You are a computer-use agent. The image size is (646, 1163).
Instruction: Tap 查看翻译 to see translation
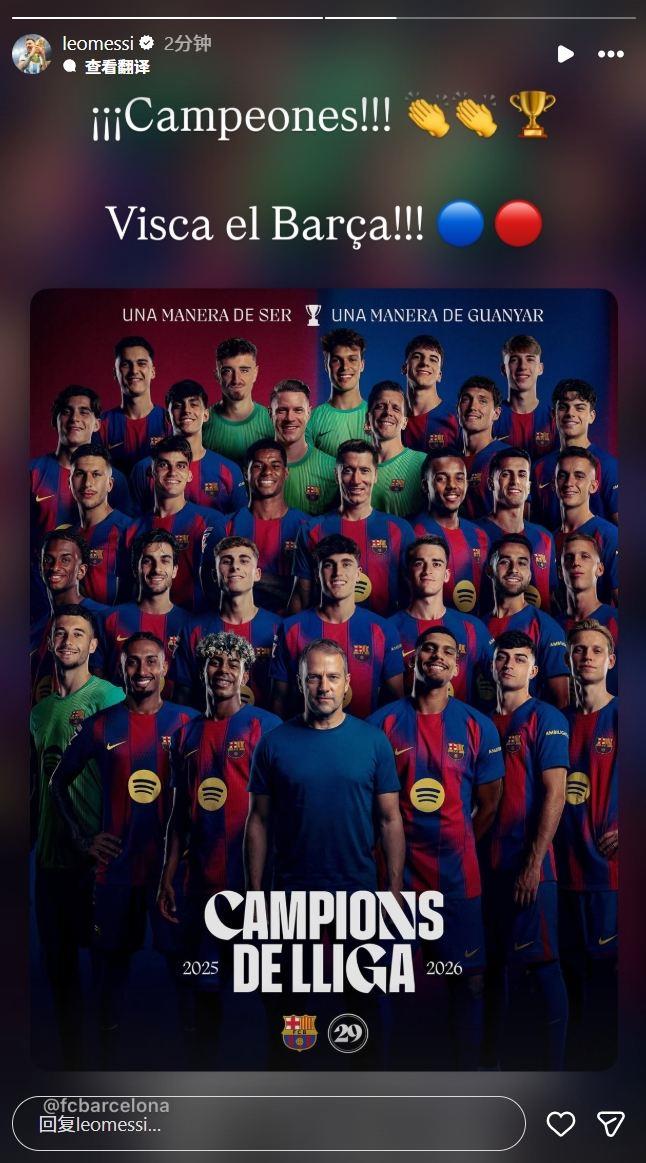pyautogui.click(x=117, y=67)
